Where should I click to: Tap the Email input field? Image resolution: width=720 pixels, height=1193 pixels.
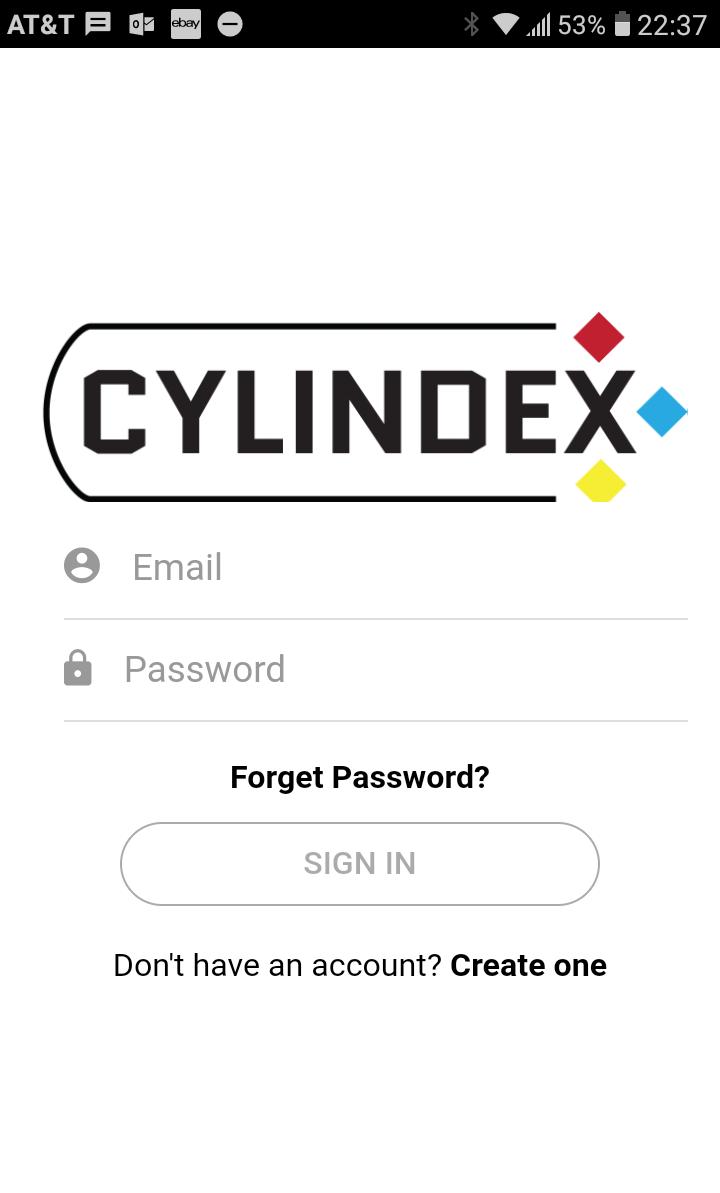point(400,567)
